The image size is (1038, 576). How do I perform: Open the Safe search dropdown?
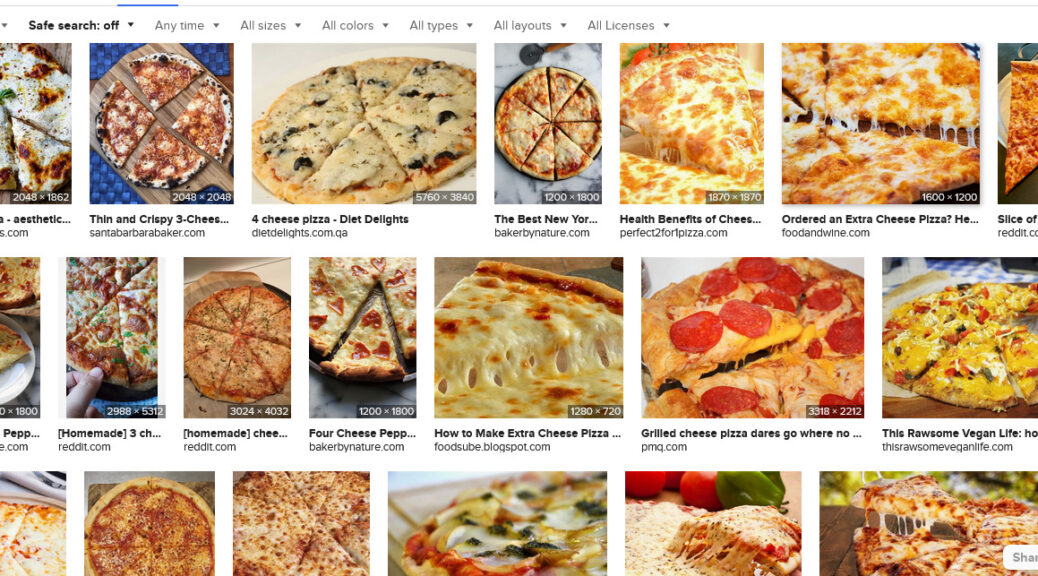pyautogui.click(x=81, y=25)
